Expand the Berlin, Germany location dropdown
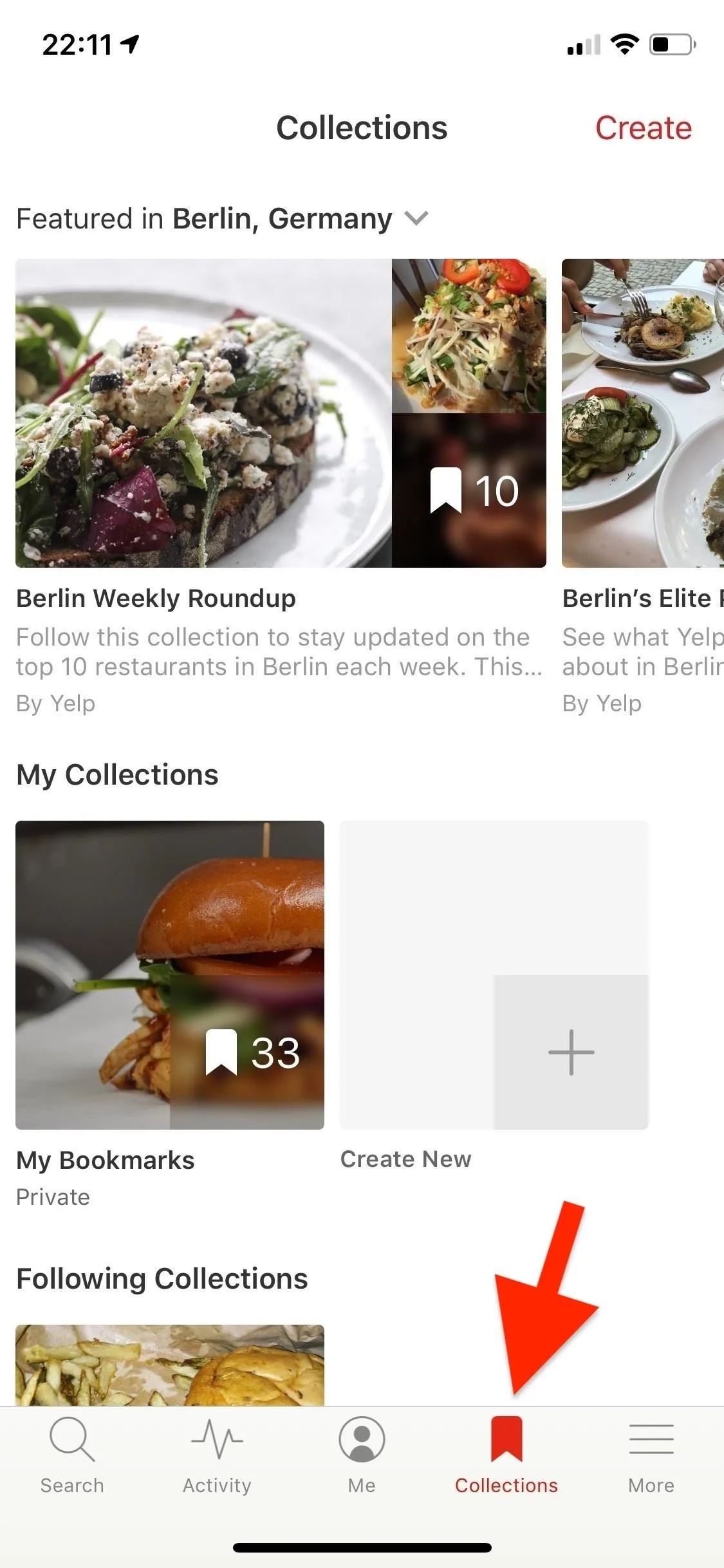The image size is (724, 1568). point(416,219)
